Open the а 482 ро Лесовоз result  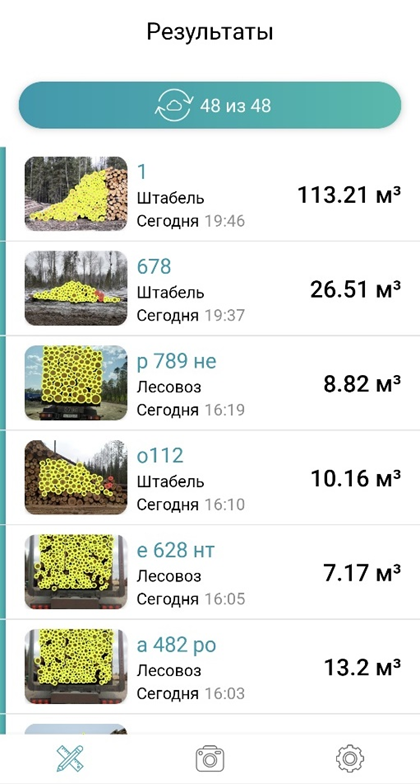[x=210, y=666]
